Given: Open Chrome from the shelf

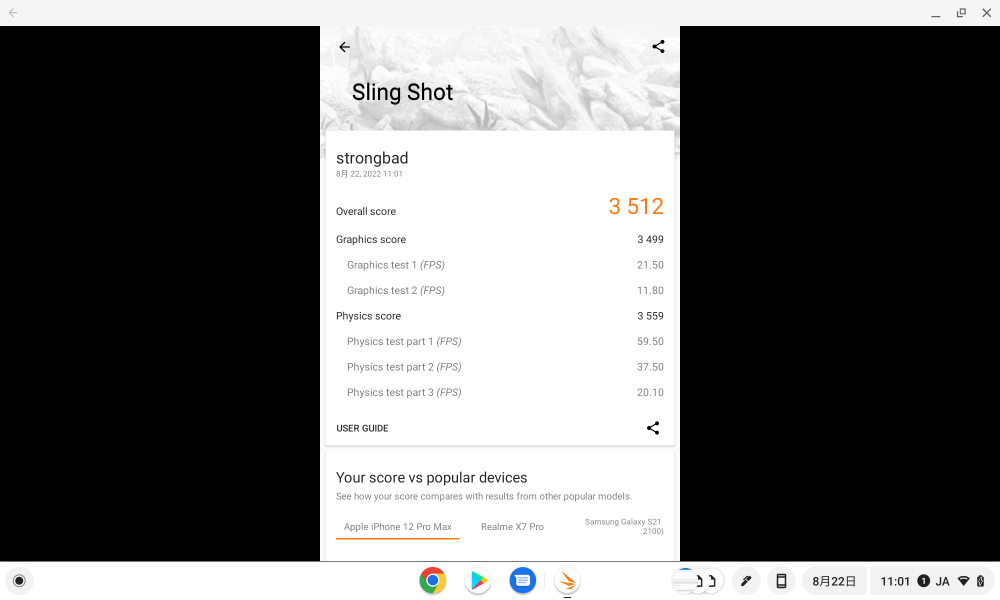Looking at the screenshot, I should (433, 581).
